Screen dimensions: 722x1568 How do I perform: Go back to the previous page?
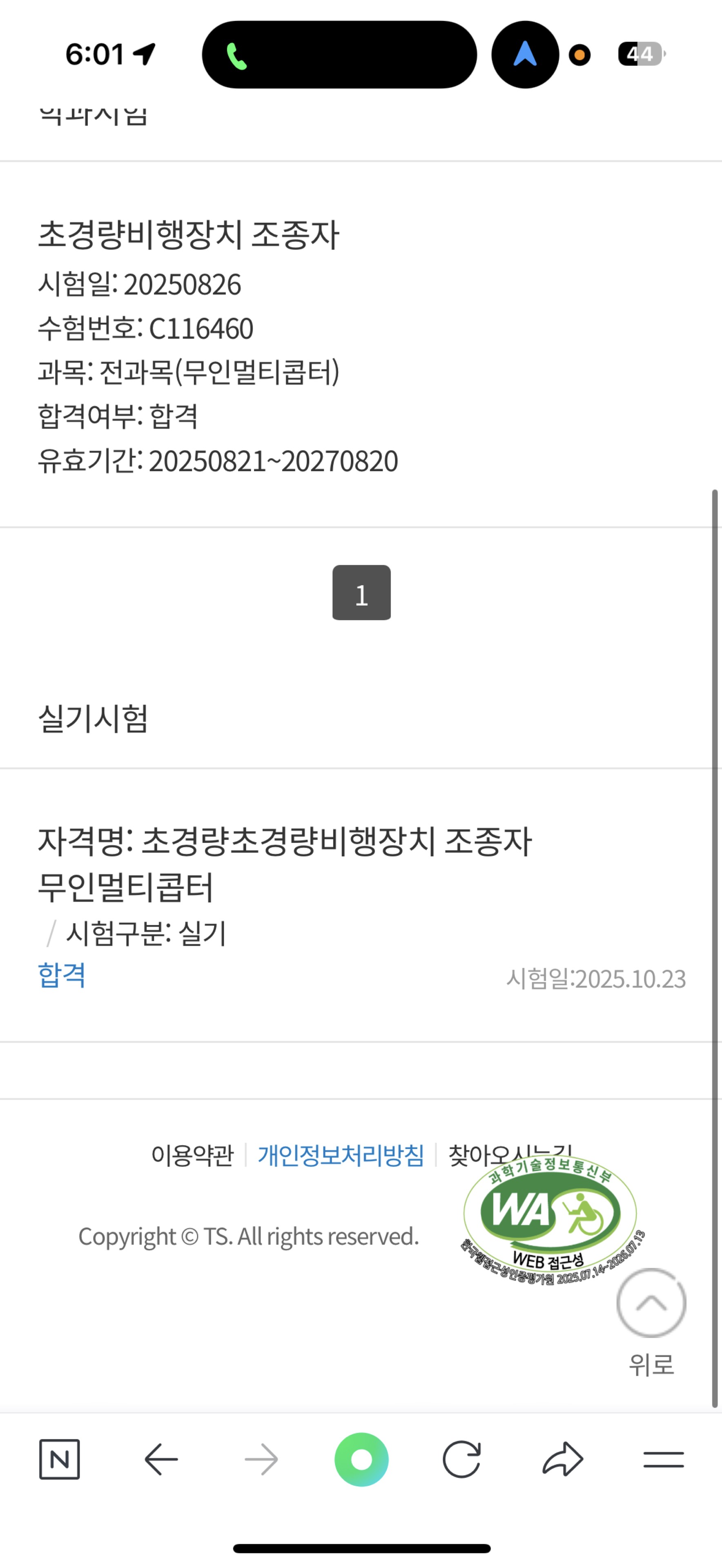(x=161, y=1459)
